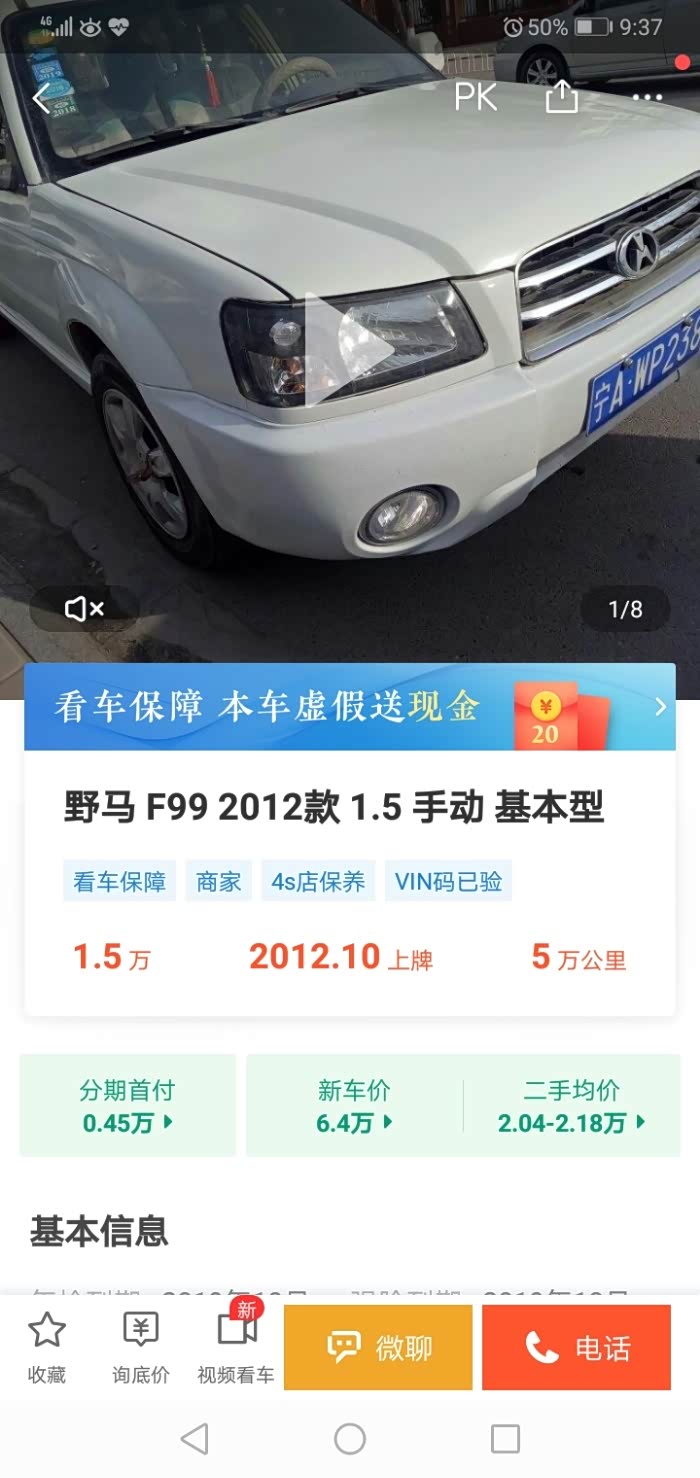Tap the VIN码已验 tag
Viewport: 700px width, 1478px height.
tap(448, 882)
